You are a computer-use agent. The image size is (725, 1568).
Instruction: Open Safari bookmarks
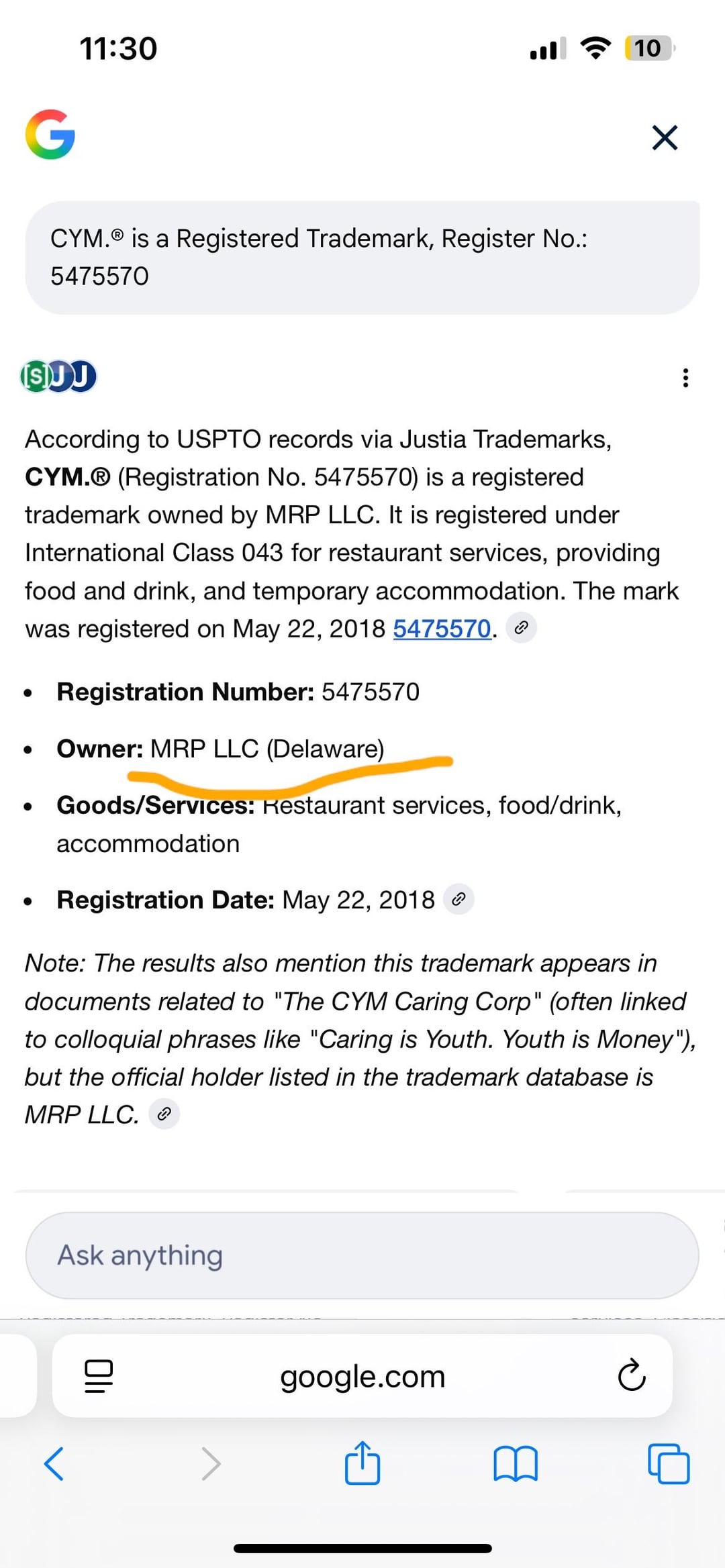515,1463
